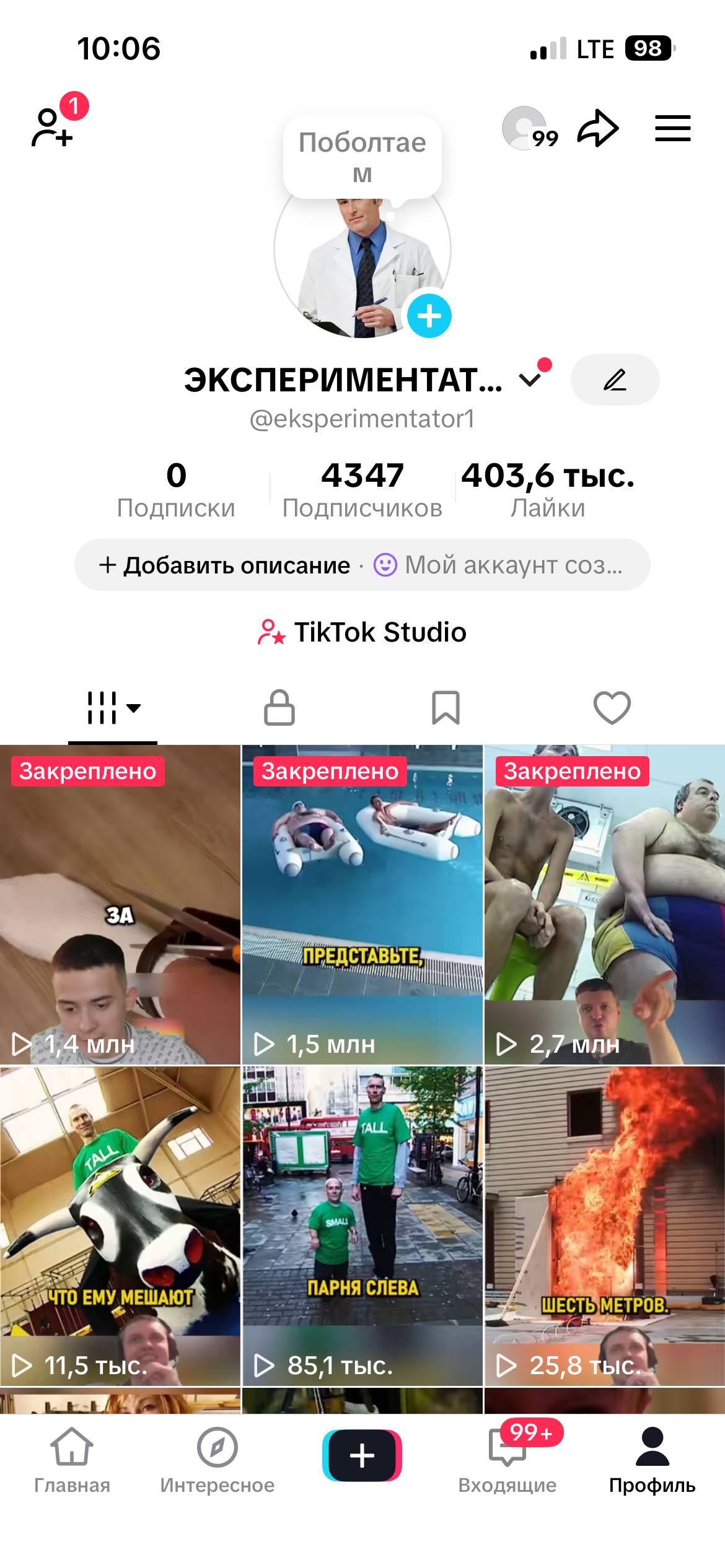Expand the 'Мой аккаунт соз...' status text
725x1568 pixels.
(x=514, y=565)
